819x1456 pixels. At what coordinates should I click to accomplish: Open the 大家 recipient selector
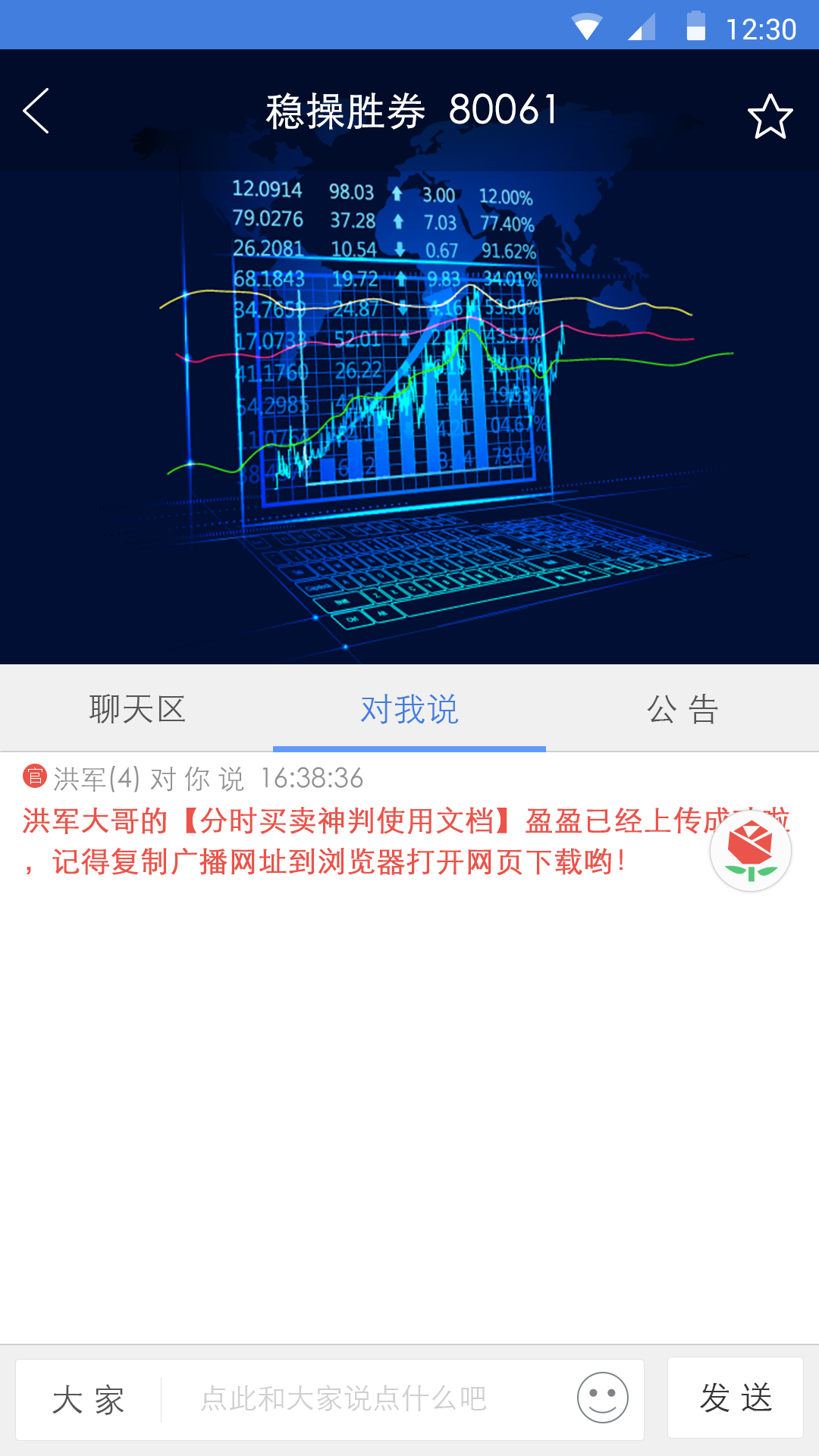click(x=89, y=1399)
